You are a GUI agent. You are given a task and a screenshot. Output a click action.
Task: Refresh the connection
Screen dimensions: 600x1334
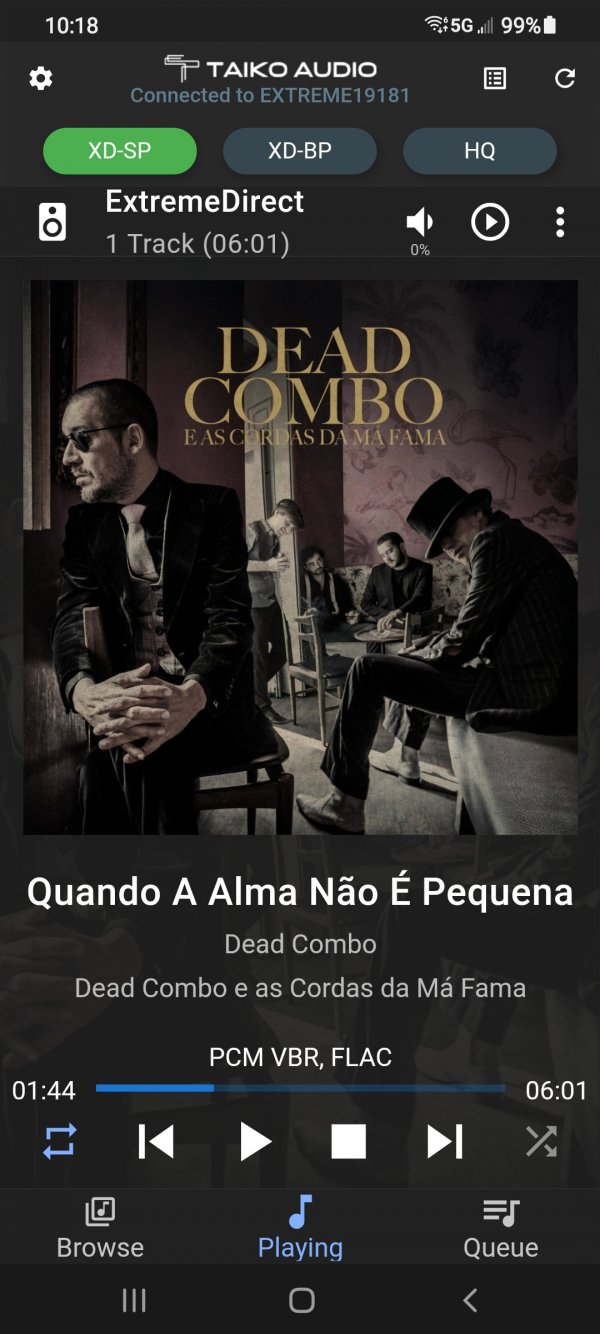565,79
